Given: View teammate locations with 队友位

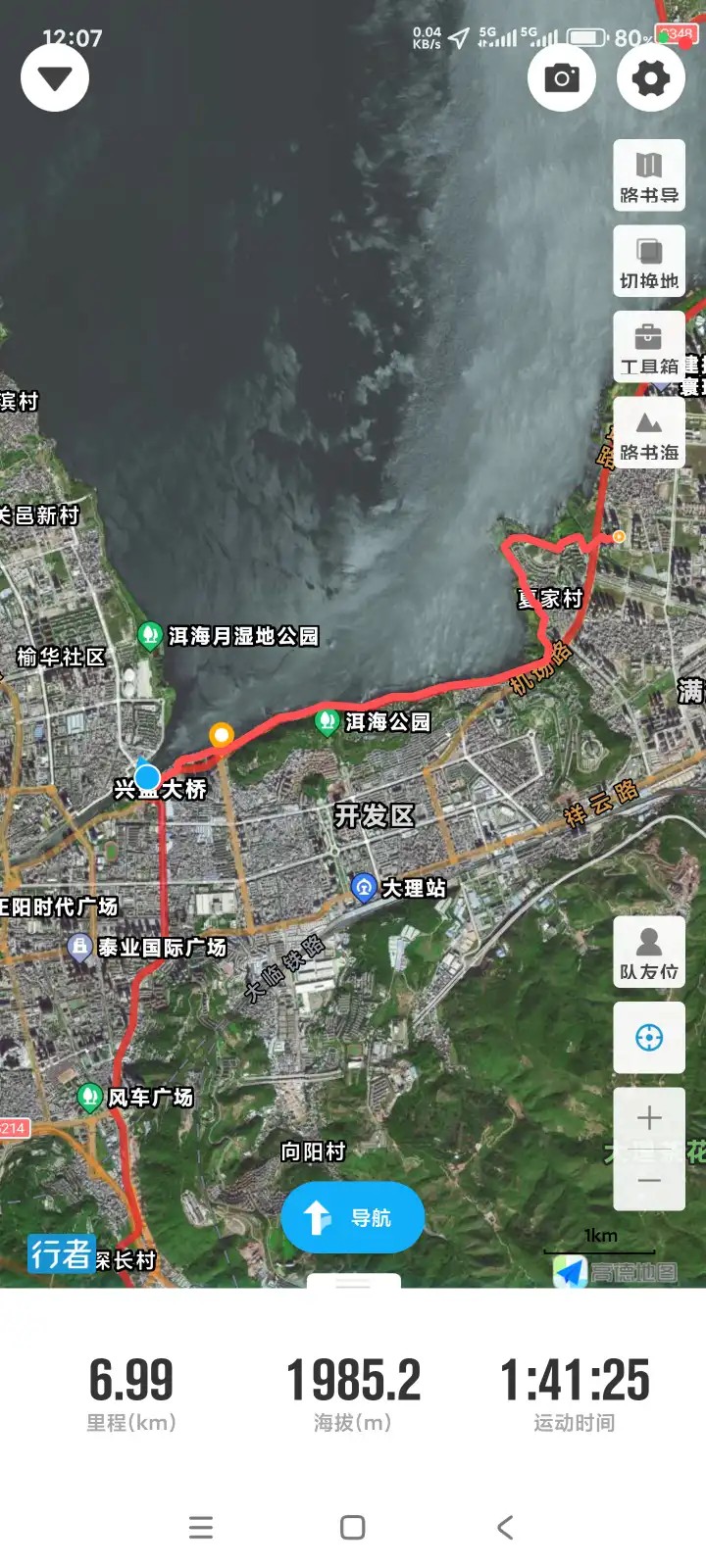Looking at the screenshot, I should (649, 953).
